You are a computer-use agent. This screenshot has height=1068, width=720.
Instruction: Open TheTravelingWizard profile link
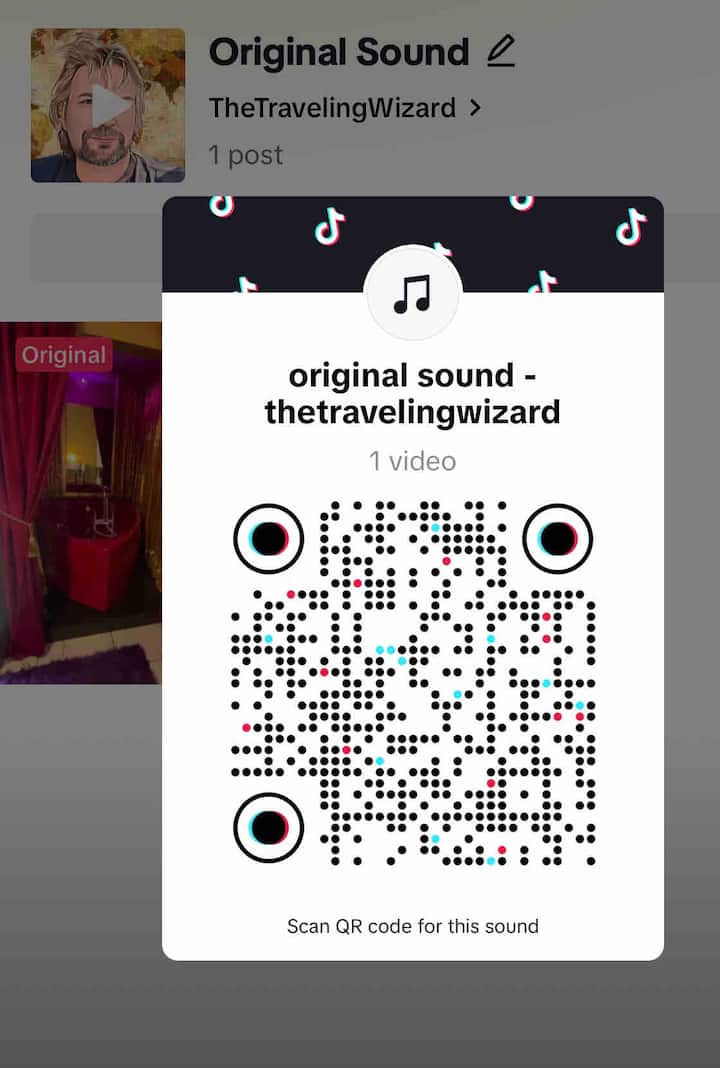pyautogui.click(x=345, y=108)
